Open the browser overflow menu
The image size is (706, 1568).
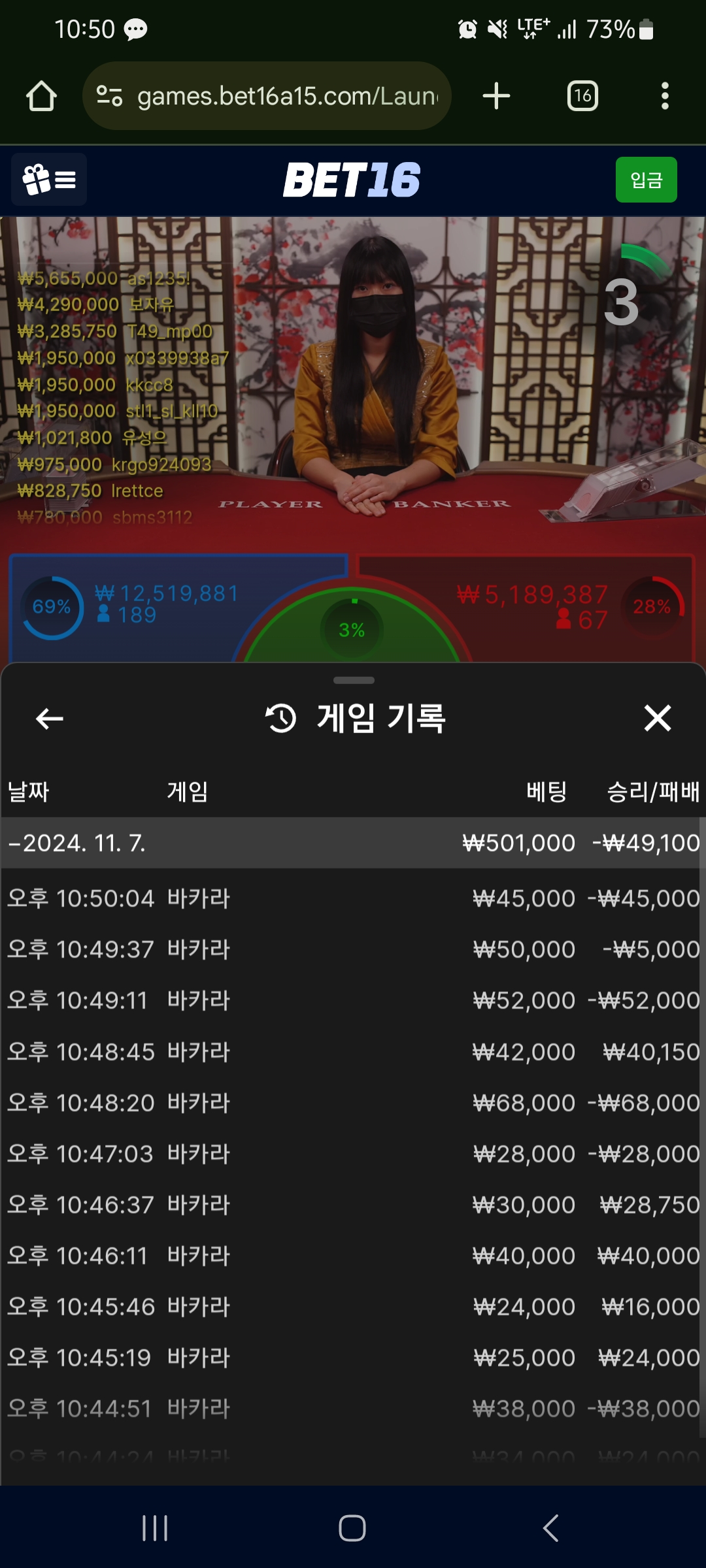(665, 96)
